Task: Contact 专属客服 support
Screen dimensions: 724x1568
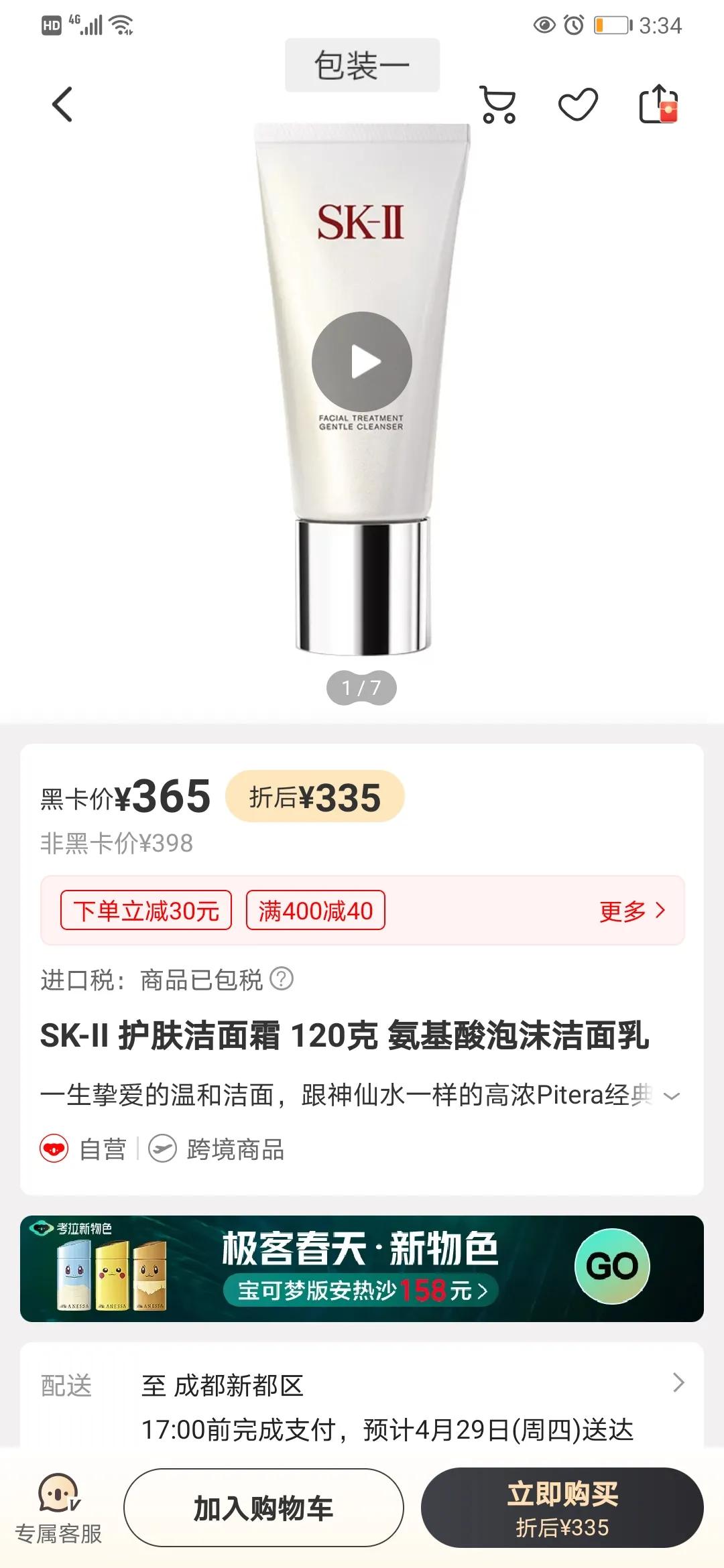Action: click(x=59, y=1509)
